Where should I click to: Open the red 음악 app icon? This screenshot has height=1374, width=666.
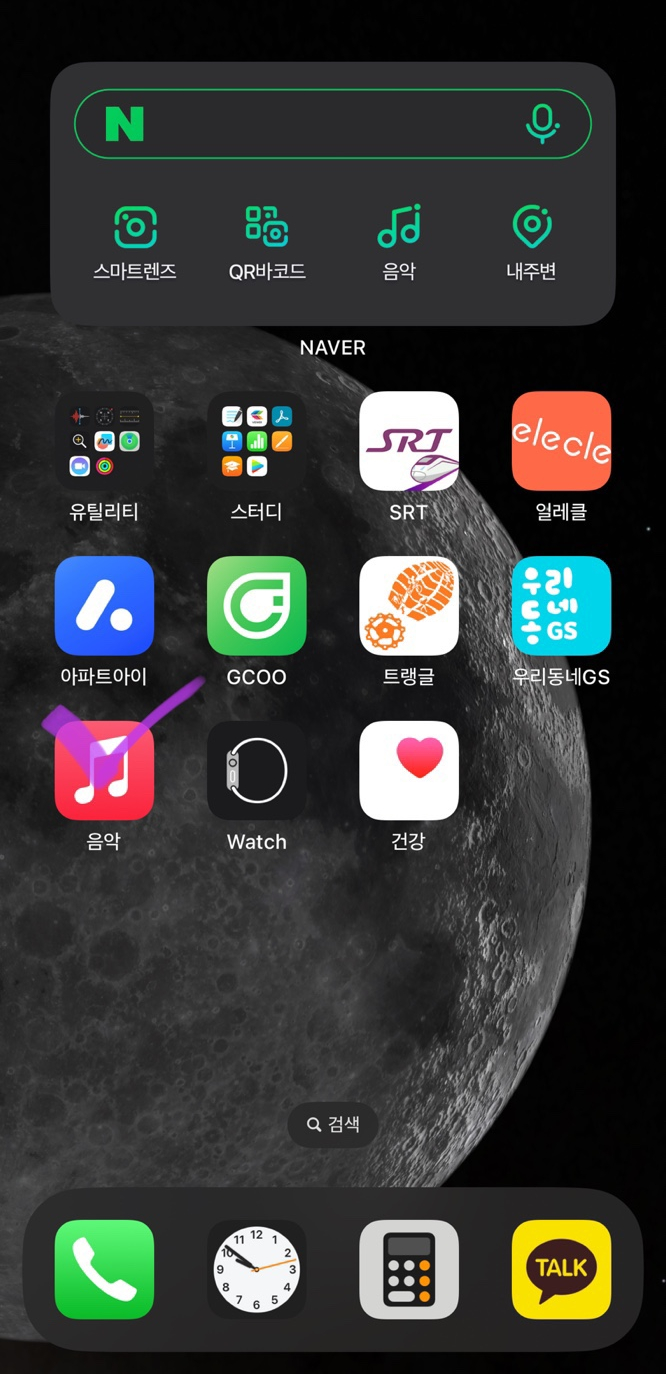pos(104,771)
